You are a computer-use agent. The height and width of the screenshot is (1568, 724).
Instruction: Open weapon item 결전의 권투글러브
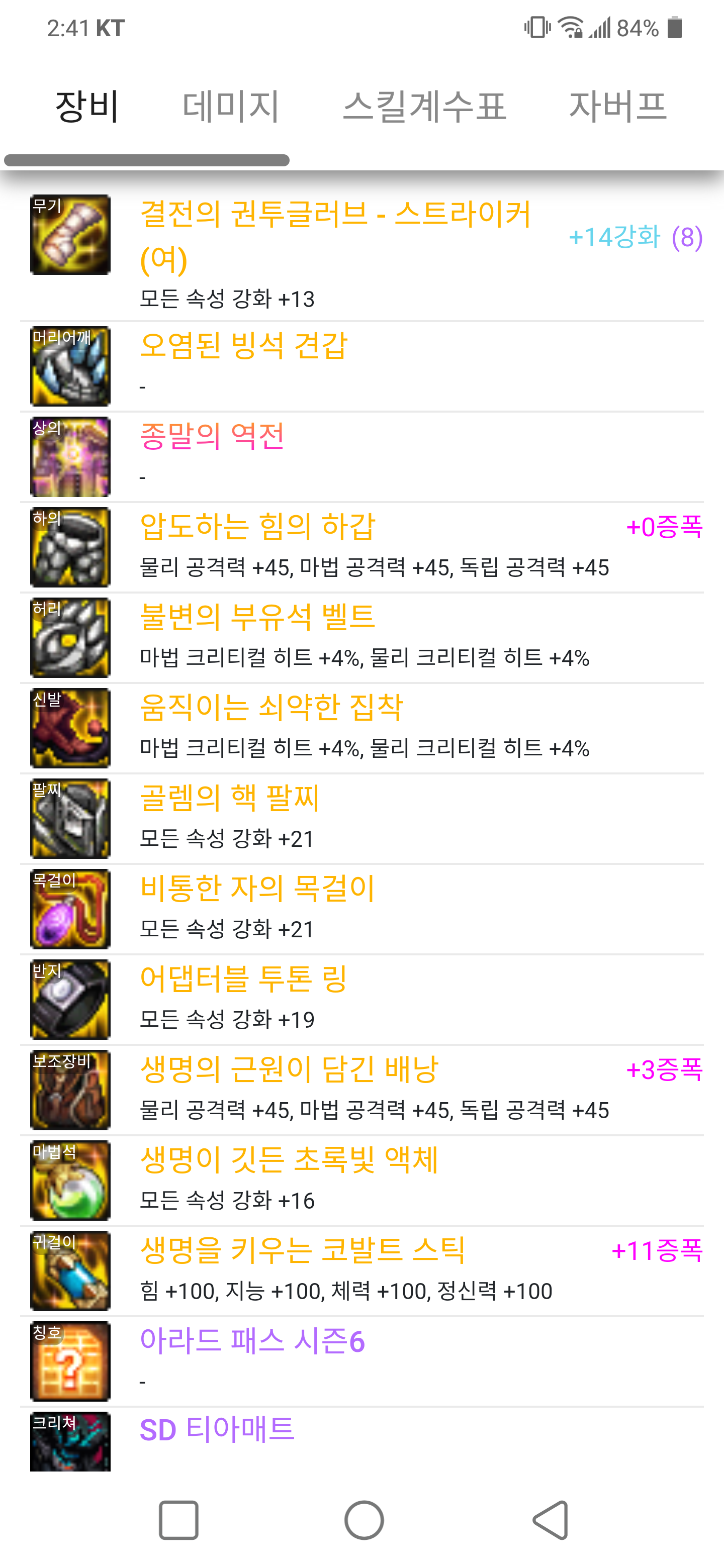click(361, 253)
